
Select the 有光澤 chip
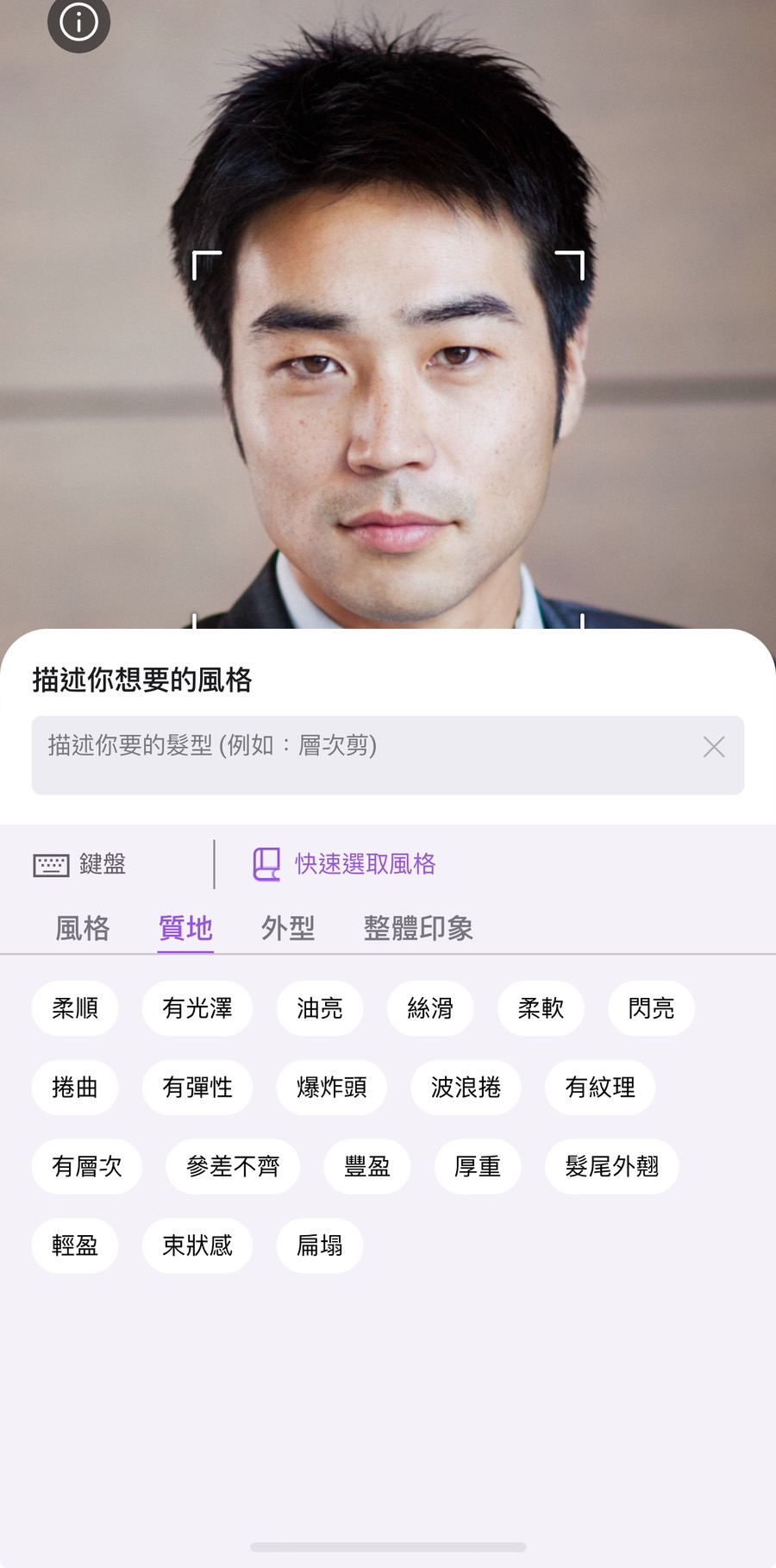click(197, 1008)
